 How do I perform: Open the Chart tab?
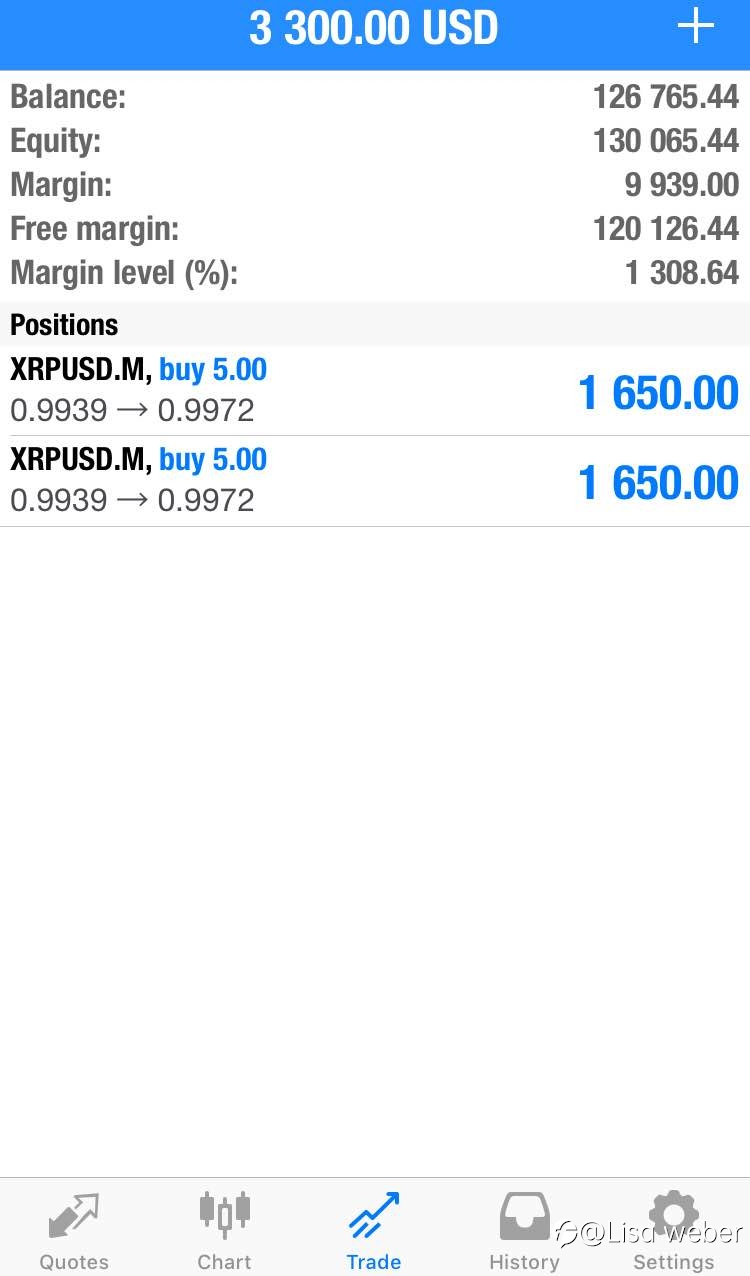coord(224,1230)
